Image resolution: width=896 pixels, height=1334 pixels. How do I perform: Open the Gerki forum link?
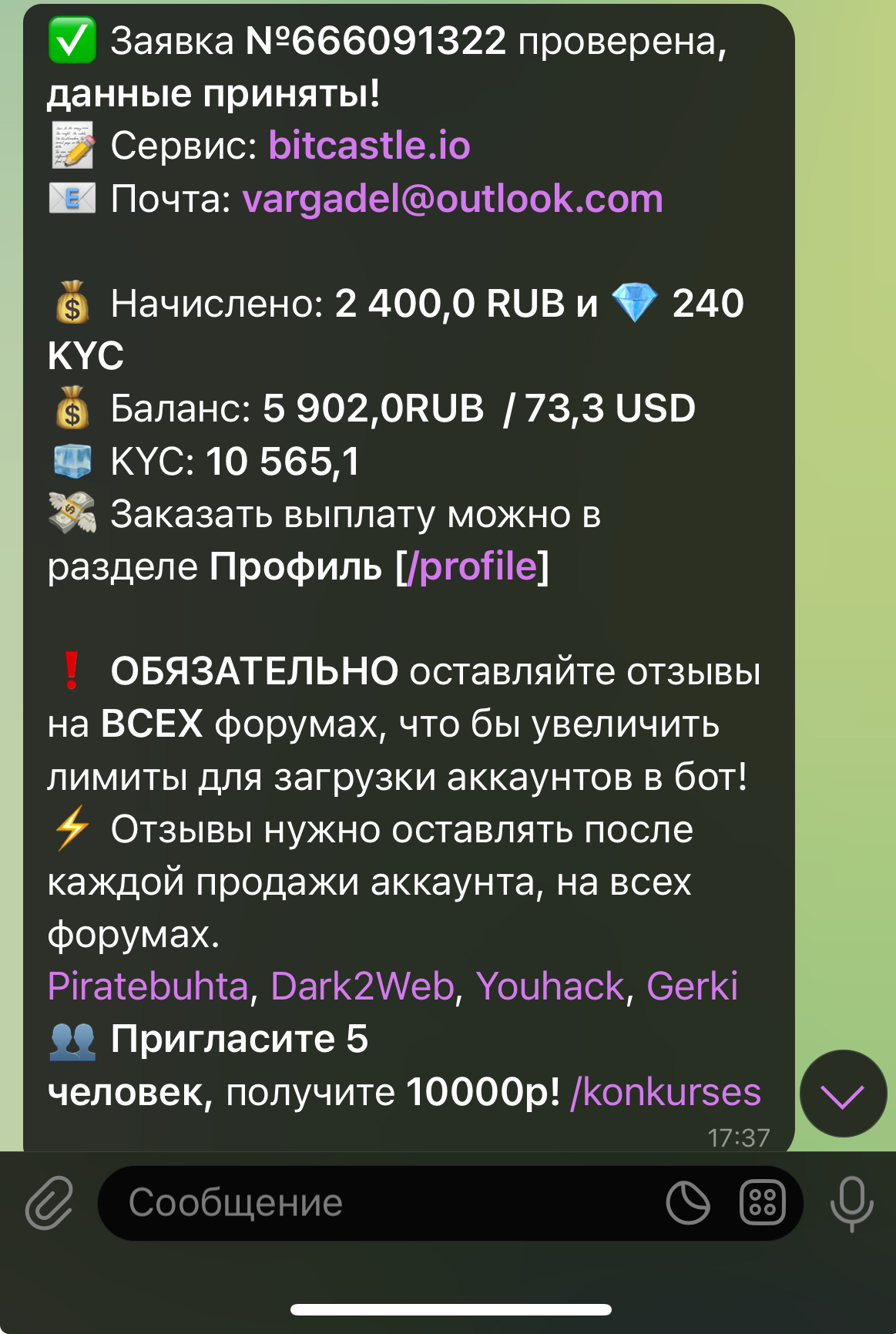click(x=692, y=986)
